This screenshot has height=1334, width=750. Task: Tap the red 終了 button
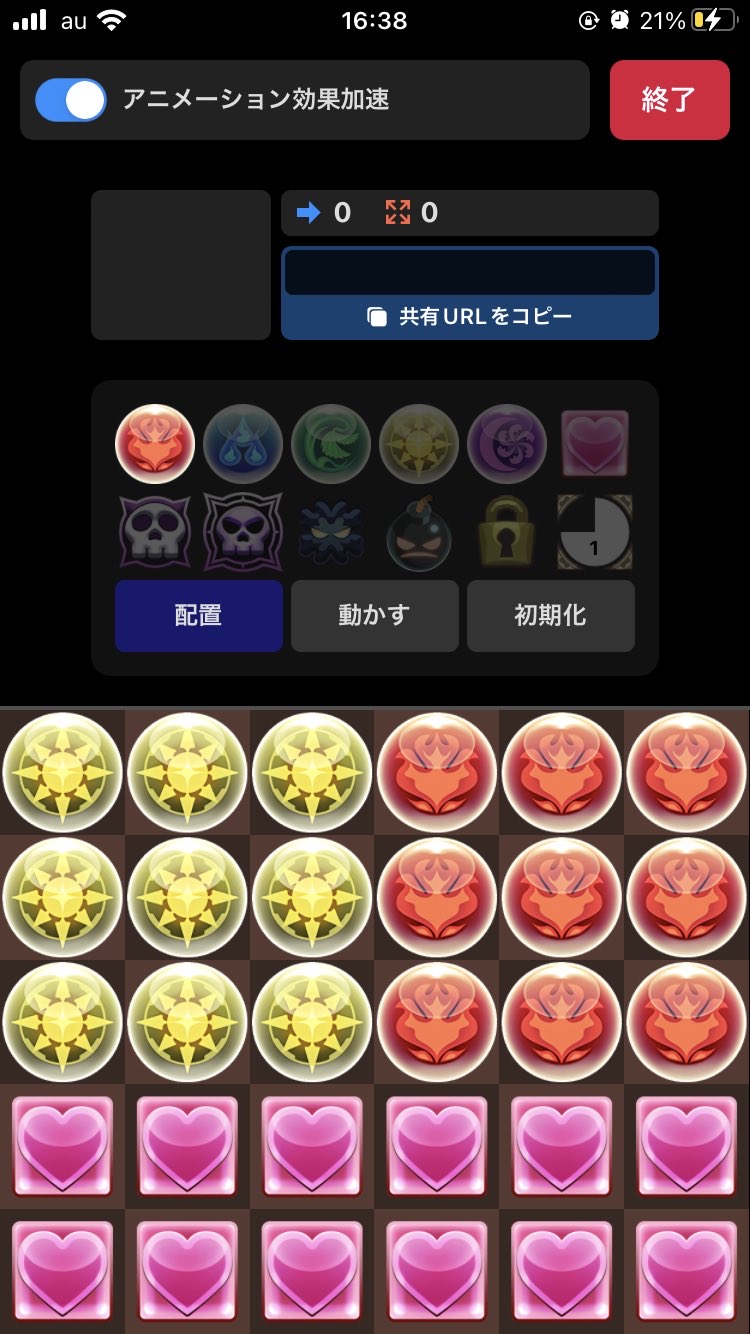(x=669, y=100)
